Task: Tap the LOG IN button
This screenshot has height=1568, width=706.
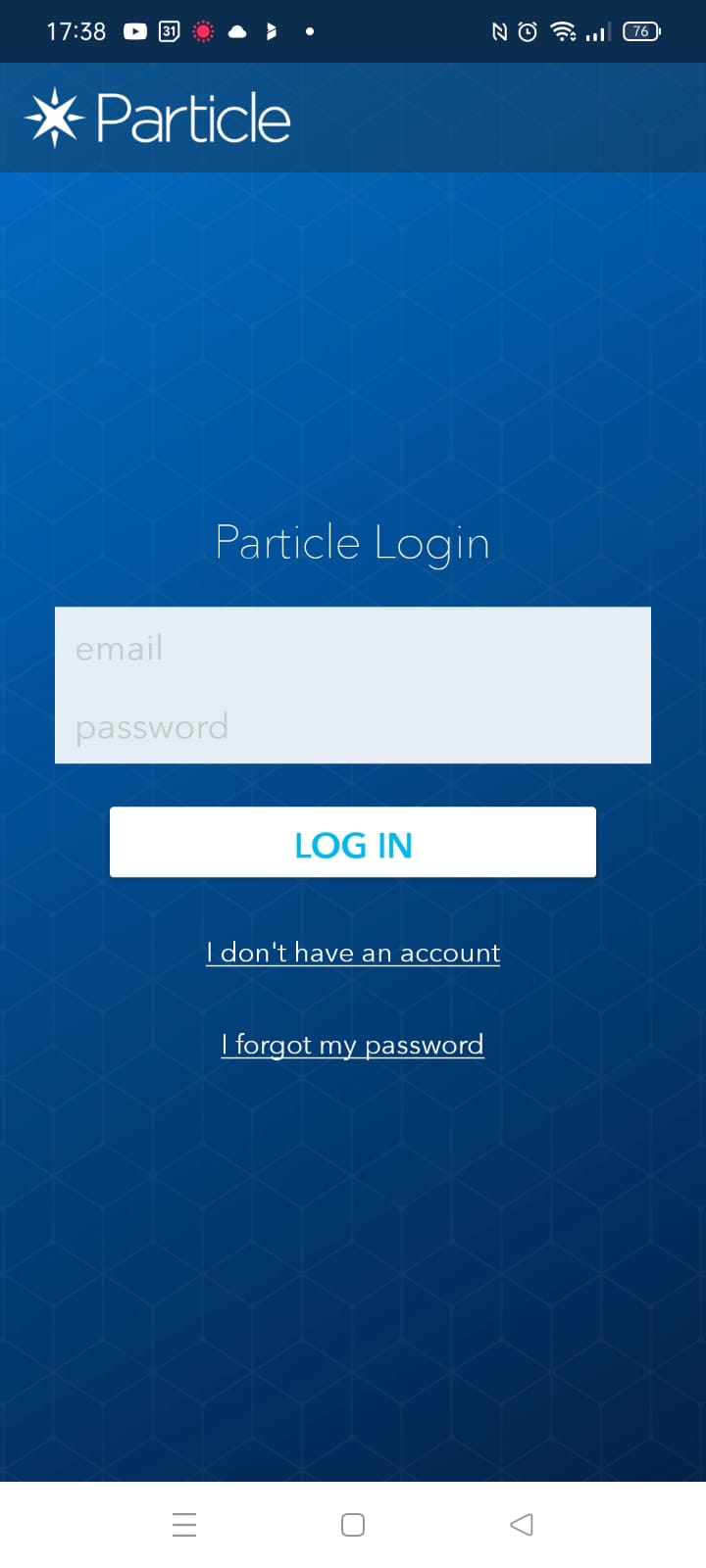Action: pos(353,843)
